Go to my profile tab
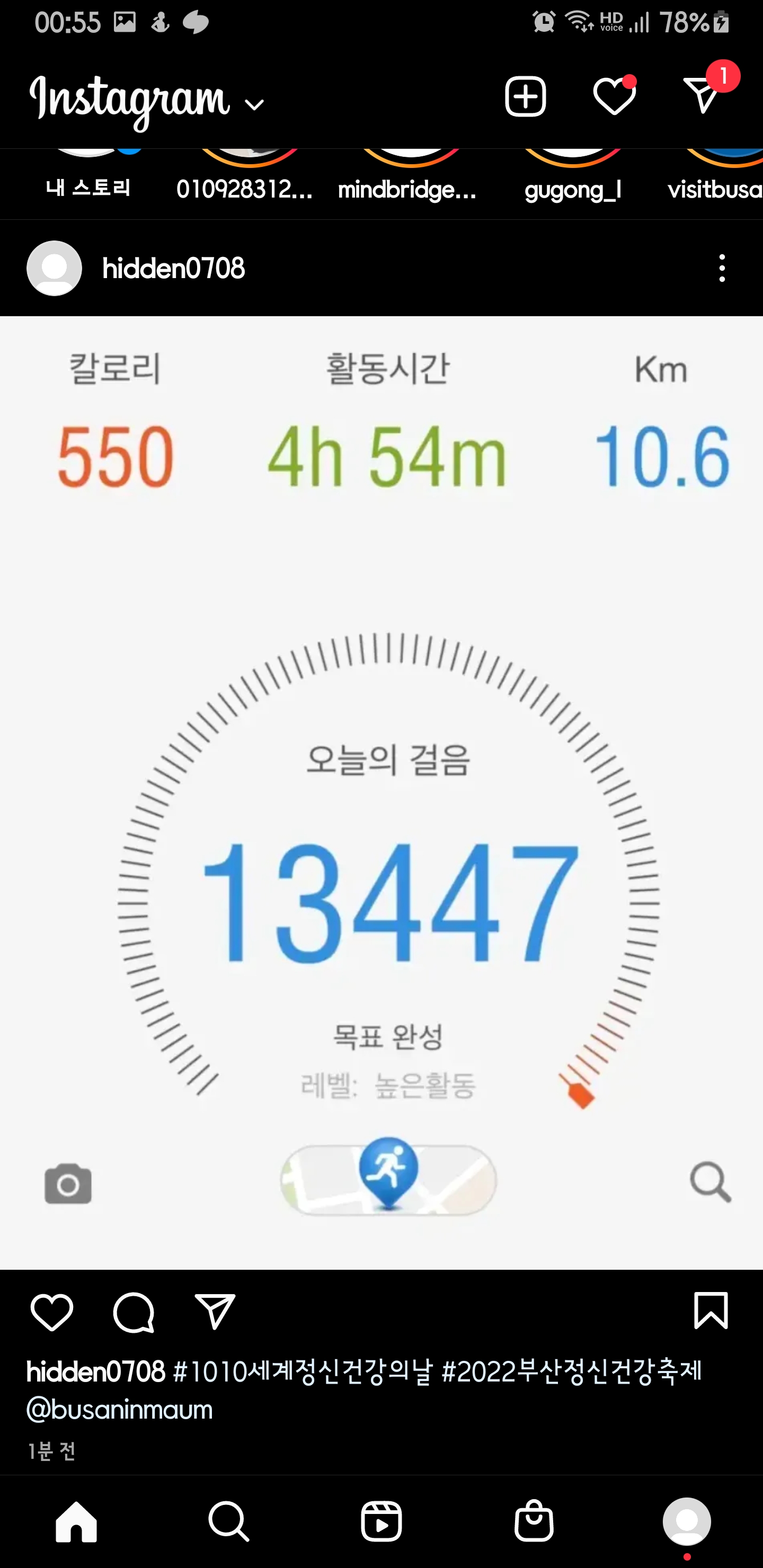 [x=686, y=1521]
